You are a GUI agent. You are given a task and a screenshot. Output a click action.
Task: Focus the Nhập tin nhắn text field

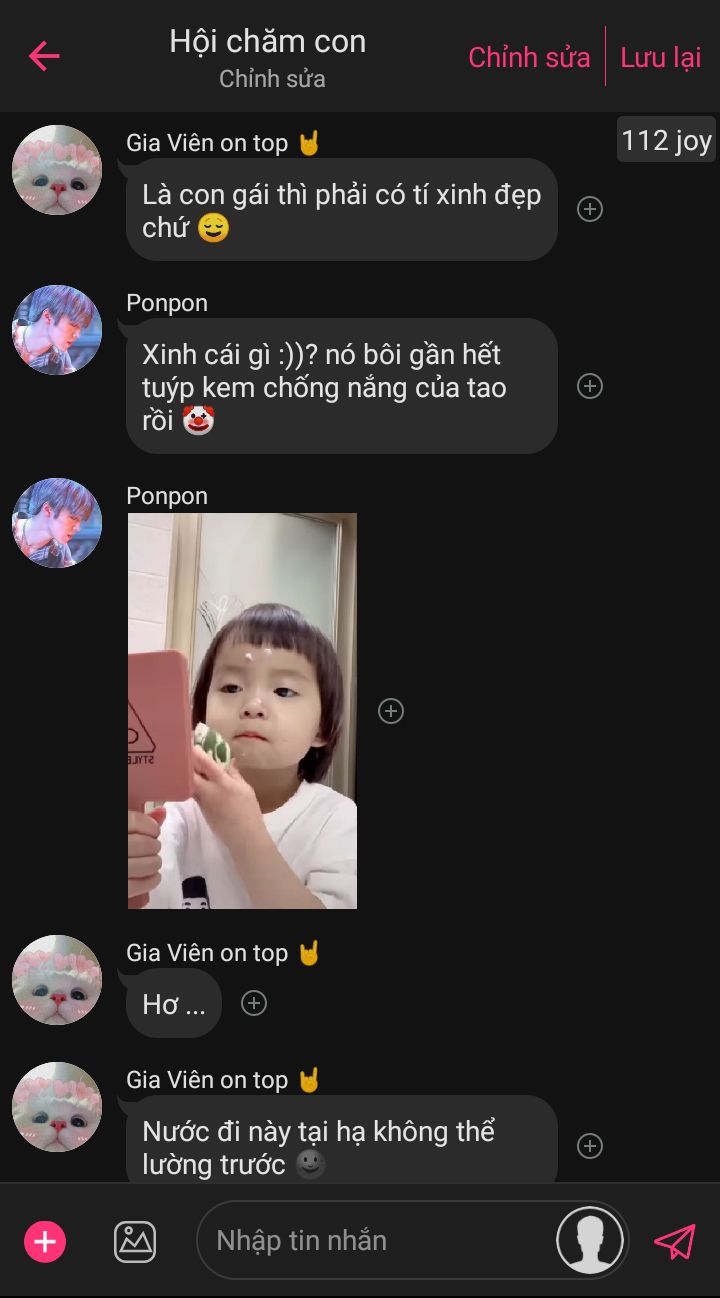click(x=380, y=1241)
